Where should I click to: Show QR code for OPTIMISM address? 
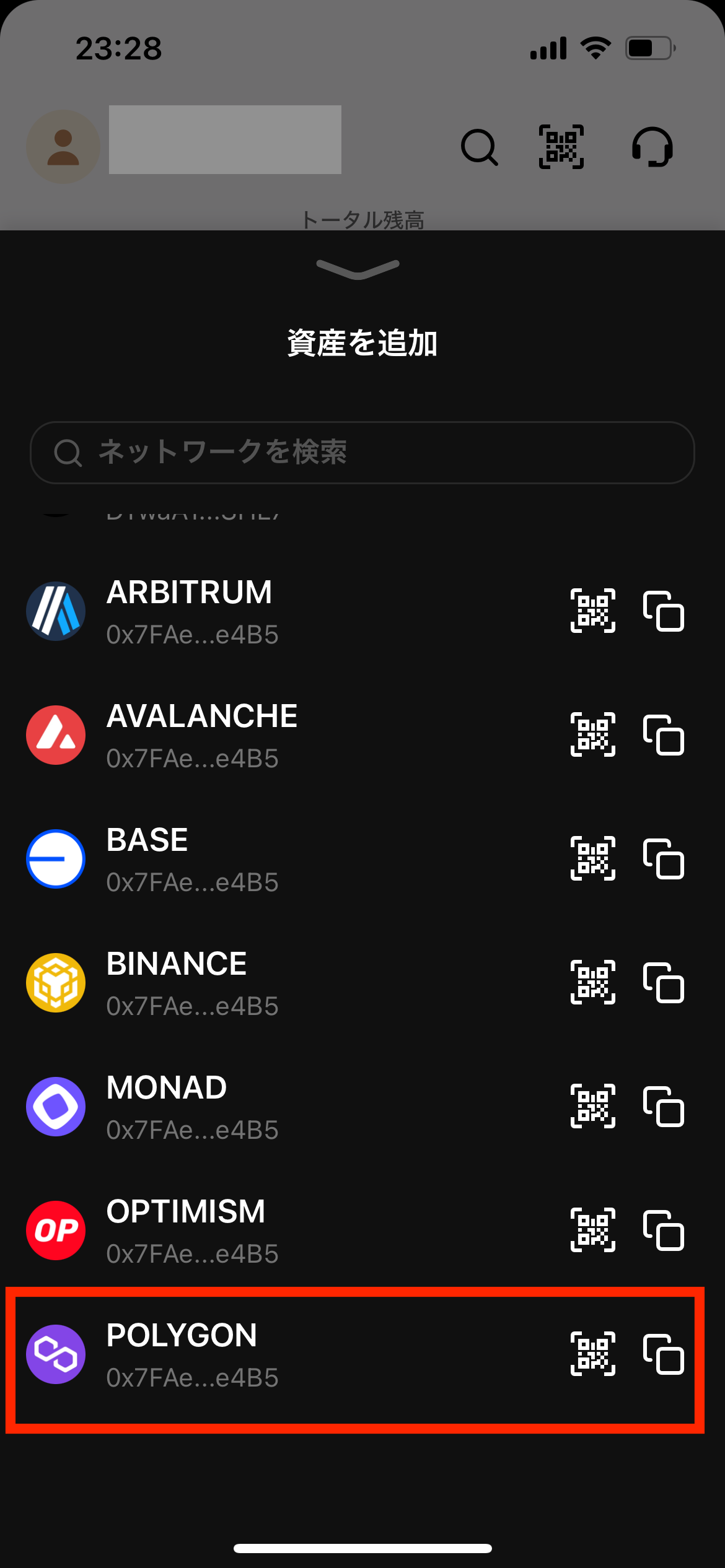pyautogui.click(x=592, y=1230)
